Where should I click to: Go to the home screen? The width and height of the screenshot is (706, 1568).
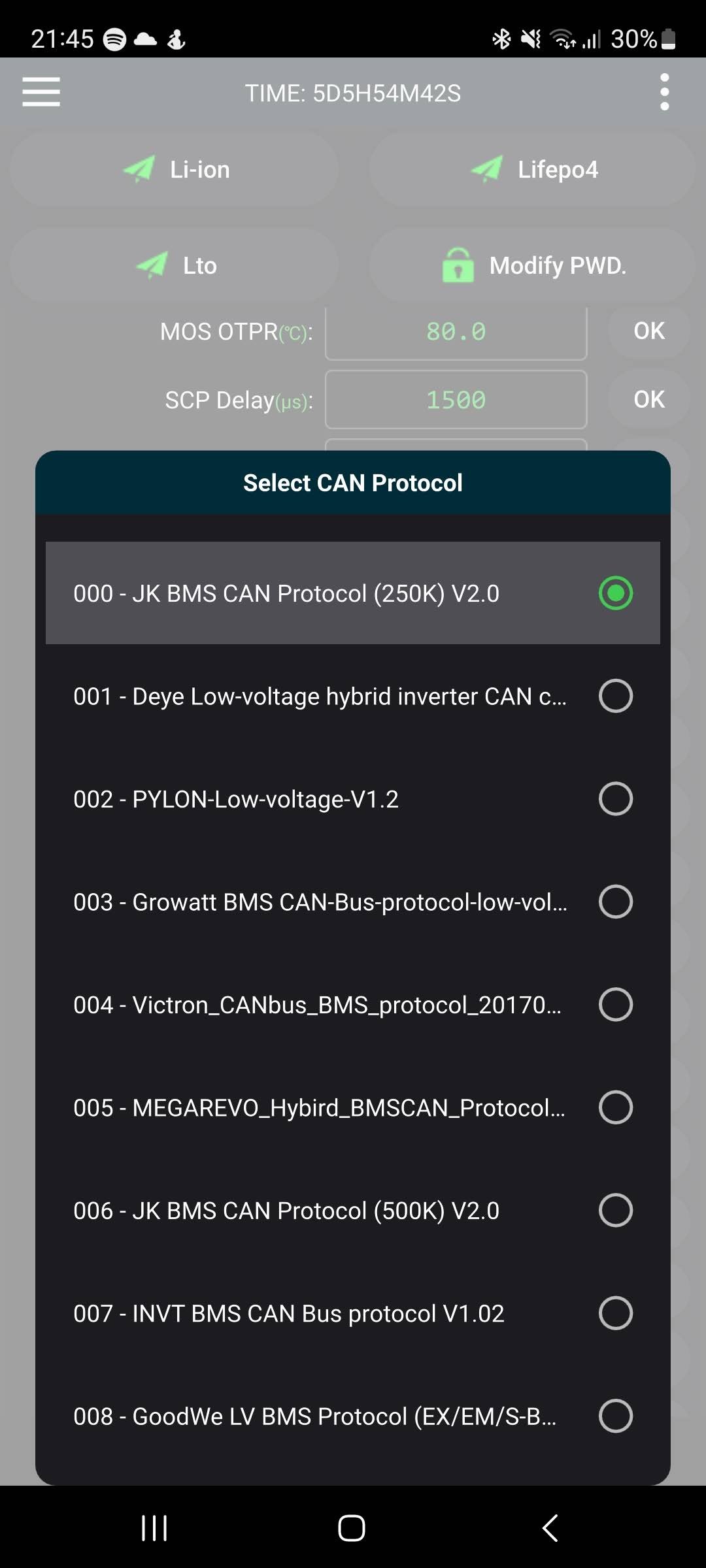pos(352,1527)
